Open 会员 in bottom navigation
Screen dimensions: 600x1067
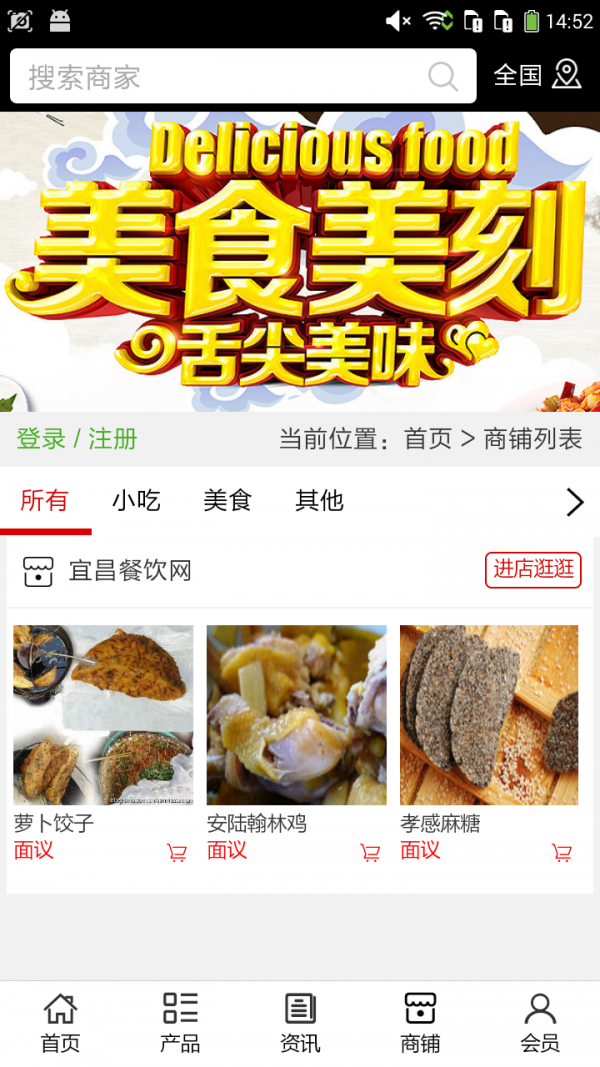coord(540,1023)
